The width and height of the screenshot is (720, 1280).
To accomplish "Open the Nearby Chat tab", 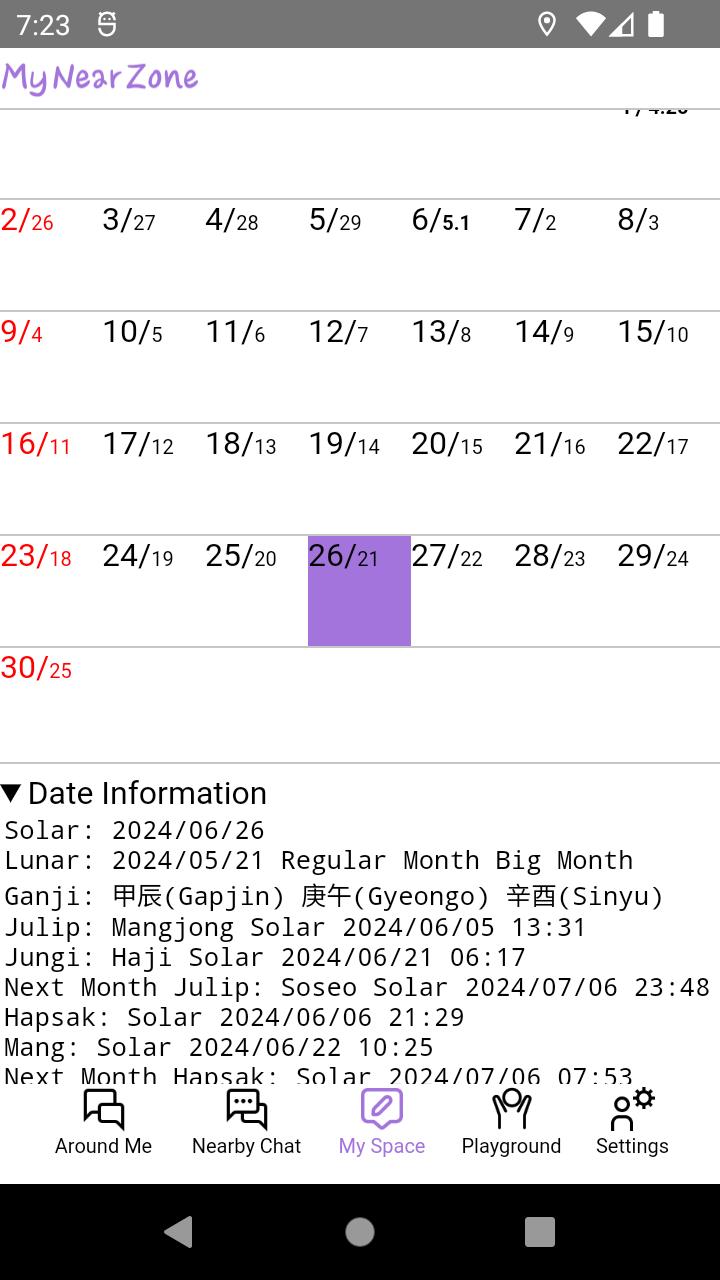I will coord(246,1124).
